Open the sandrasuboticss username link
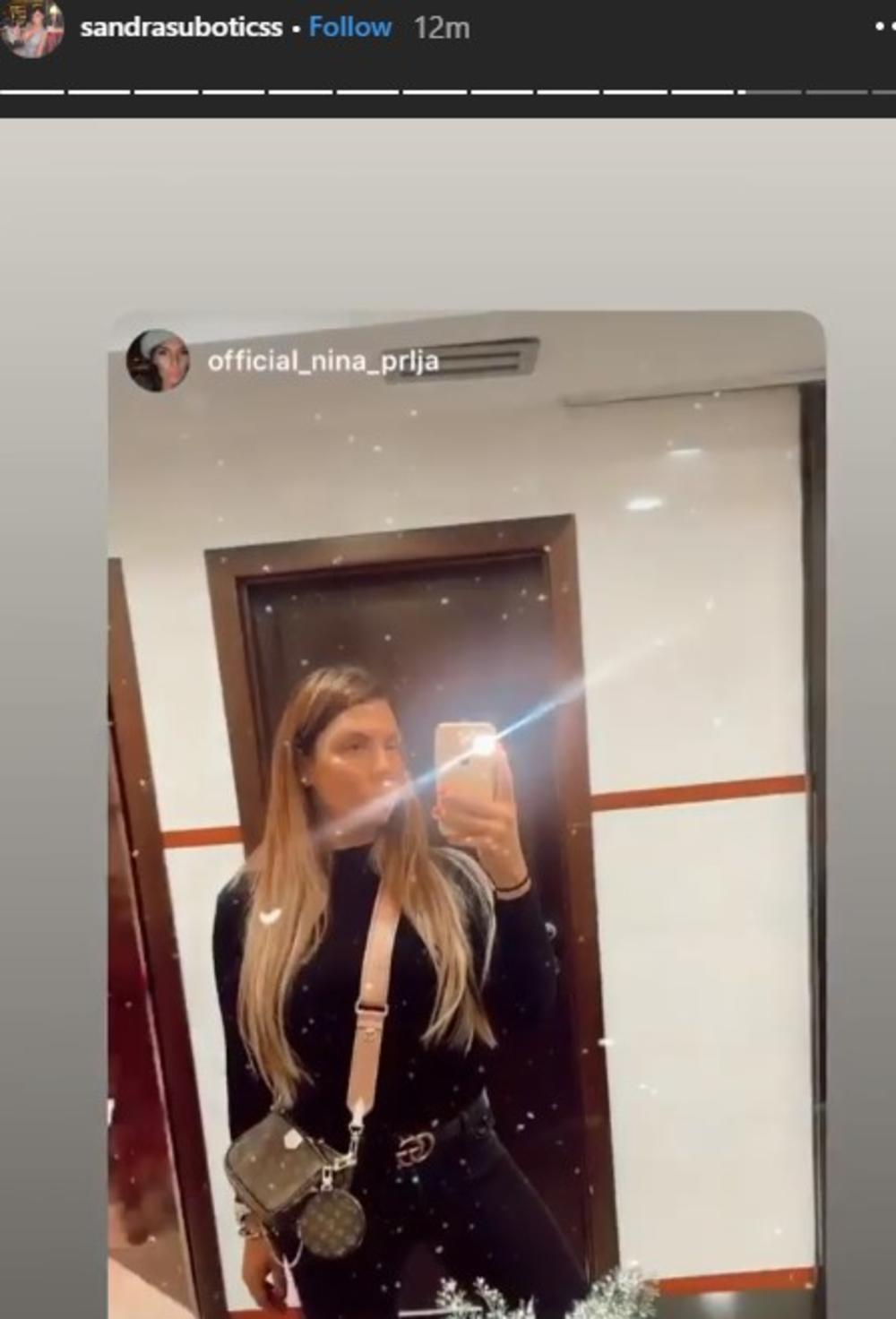 181,28
